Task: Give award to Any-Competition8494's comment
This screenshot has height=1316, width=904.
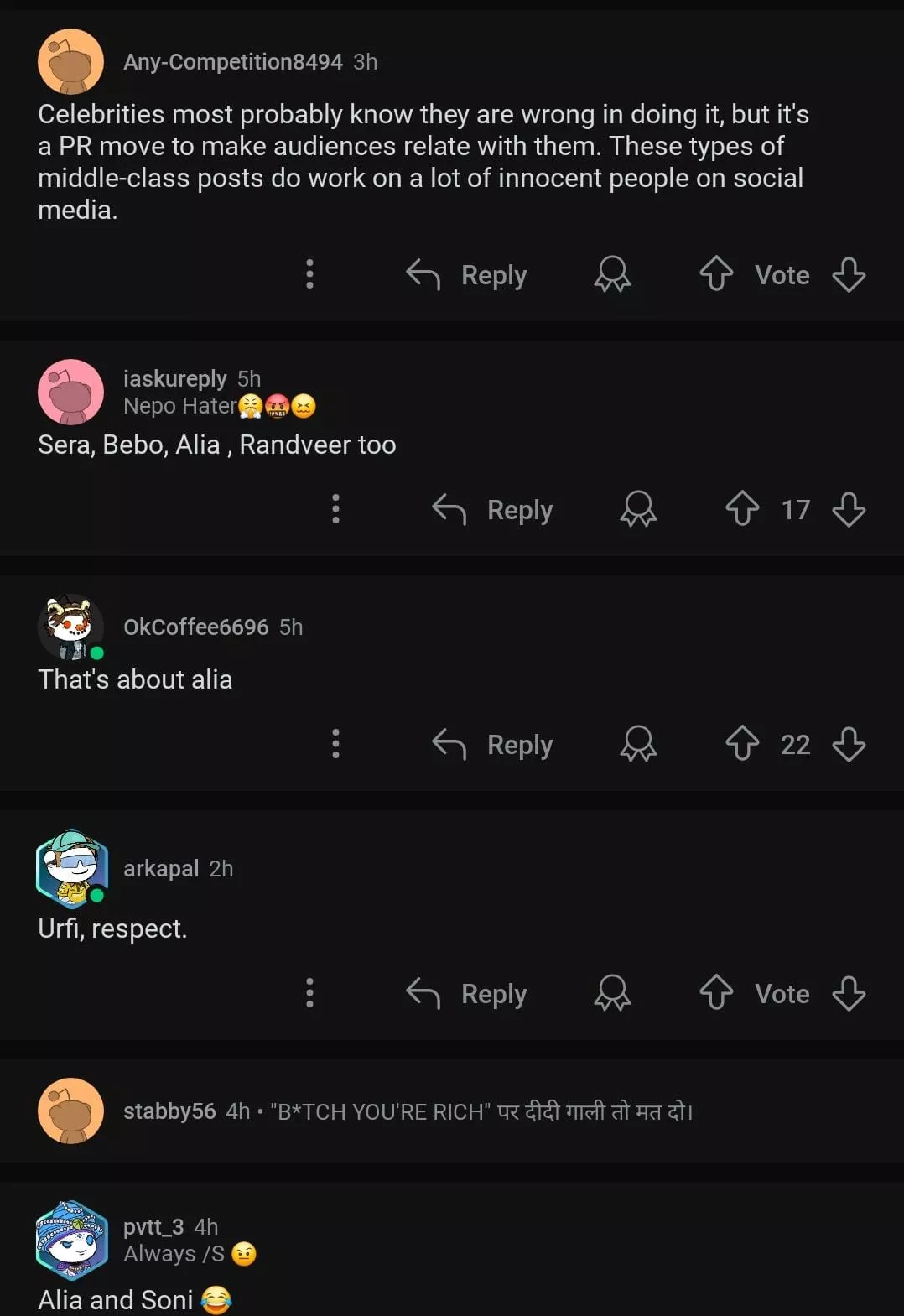Action: click(612, 274)
